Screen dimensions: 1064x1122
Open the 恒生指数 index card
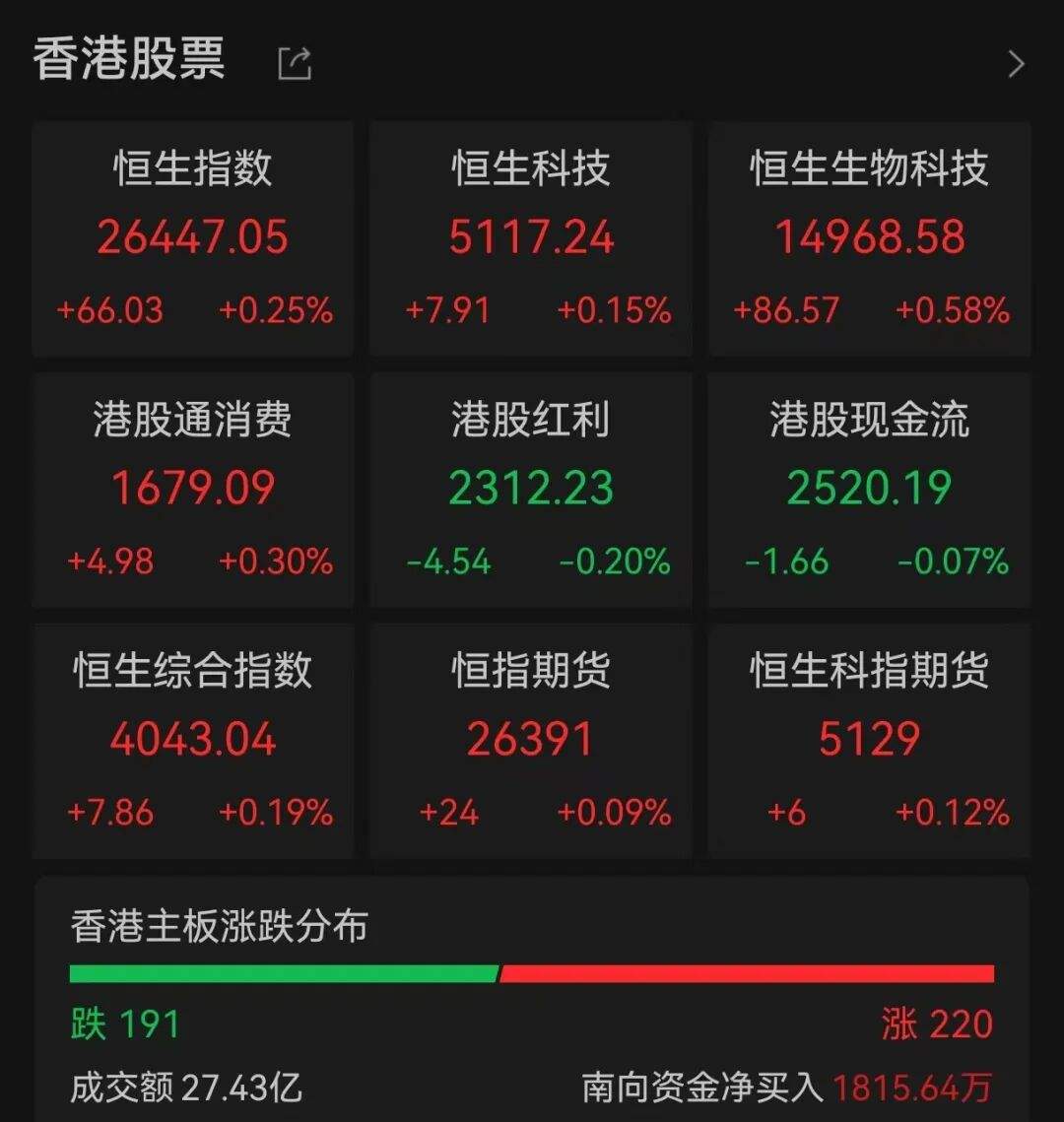click(x=193, y=238)
